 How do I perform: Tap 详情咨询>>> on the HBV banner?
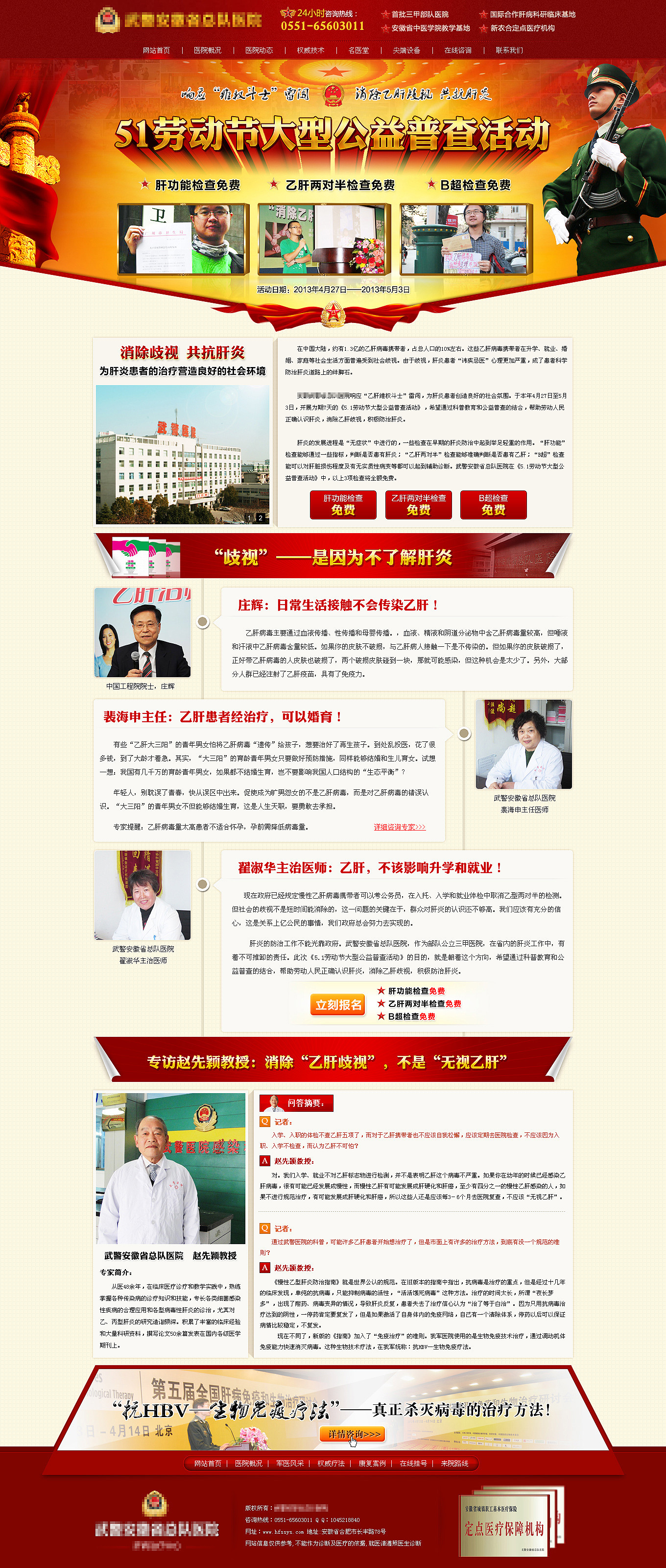pyautogui.click(x=352, y=1434)
